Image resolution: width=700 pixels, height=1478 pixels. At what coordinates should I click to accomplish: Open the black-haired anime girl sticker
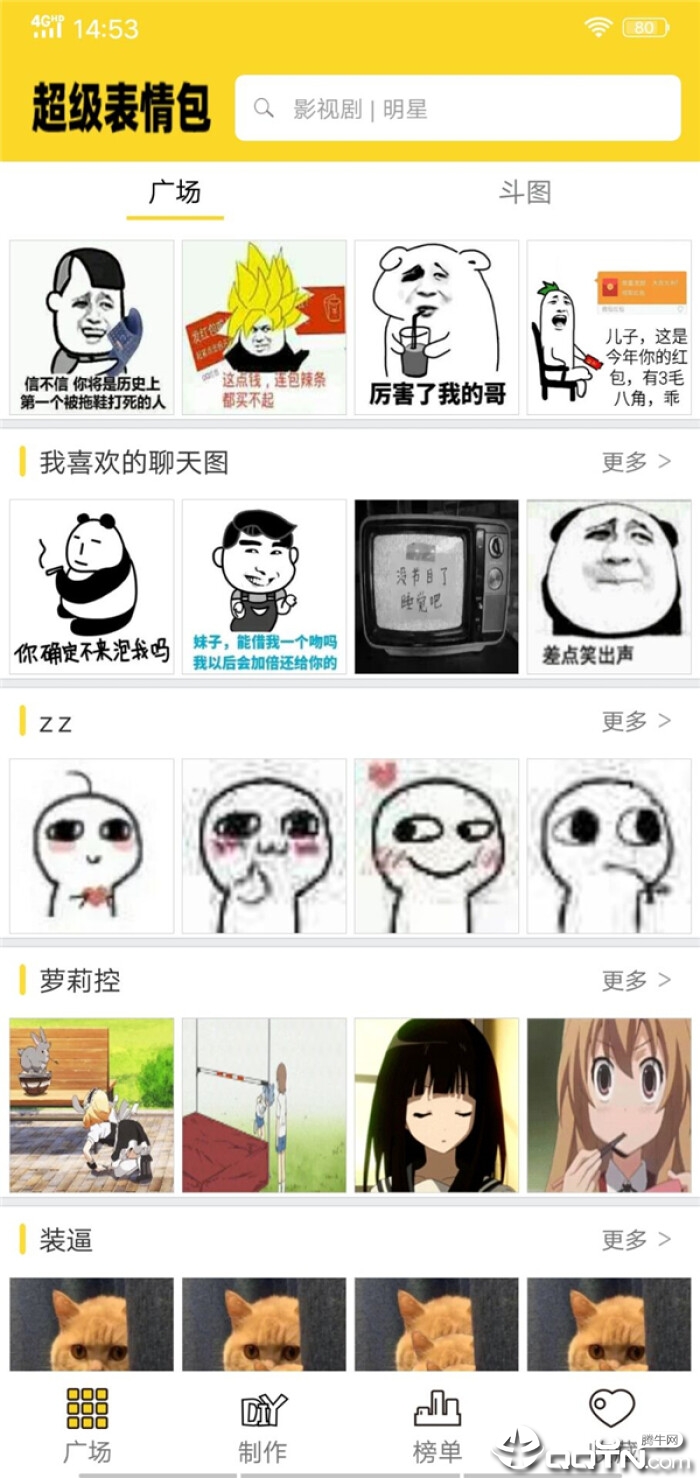point(437,1105)
